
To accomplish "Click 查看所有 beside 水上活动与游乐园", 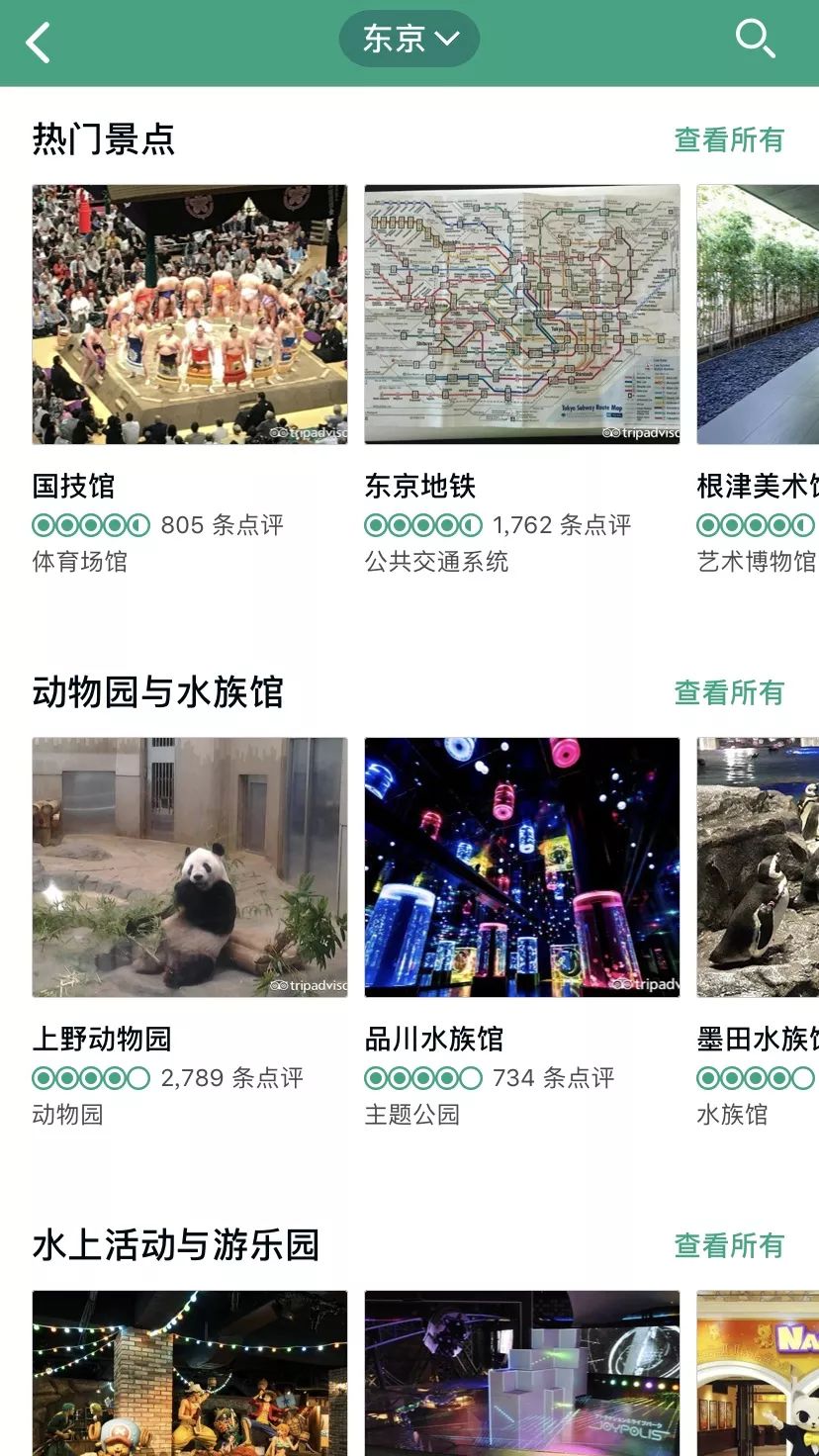I will pyautogui.click(x=727, y=1247).
